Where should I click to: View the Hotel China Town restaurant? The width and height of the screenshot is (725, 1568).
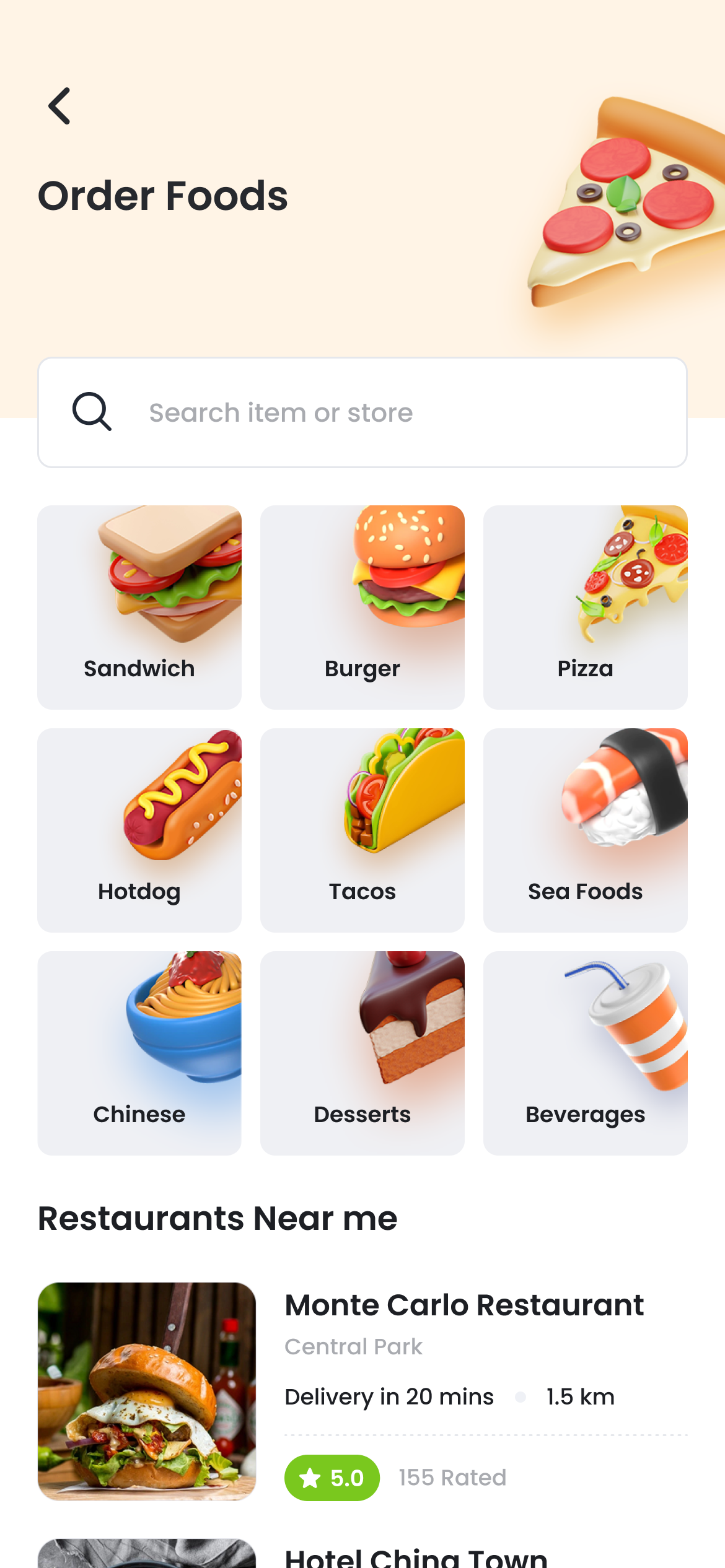[416, 1556]
